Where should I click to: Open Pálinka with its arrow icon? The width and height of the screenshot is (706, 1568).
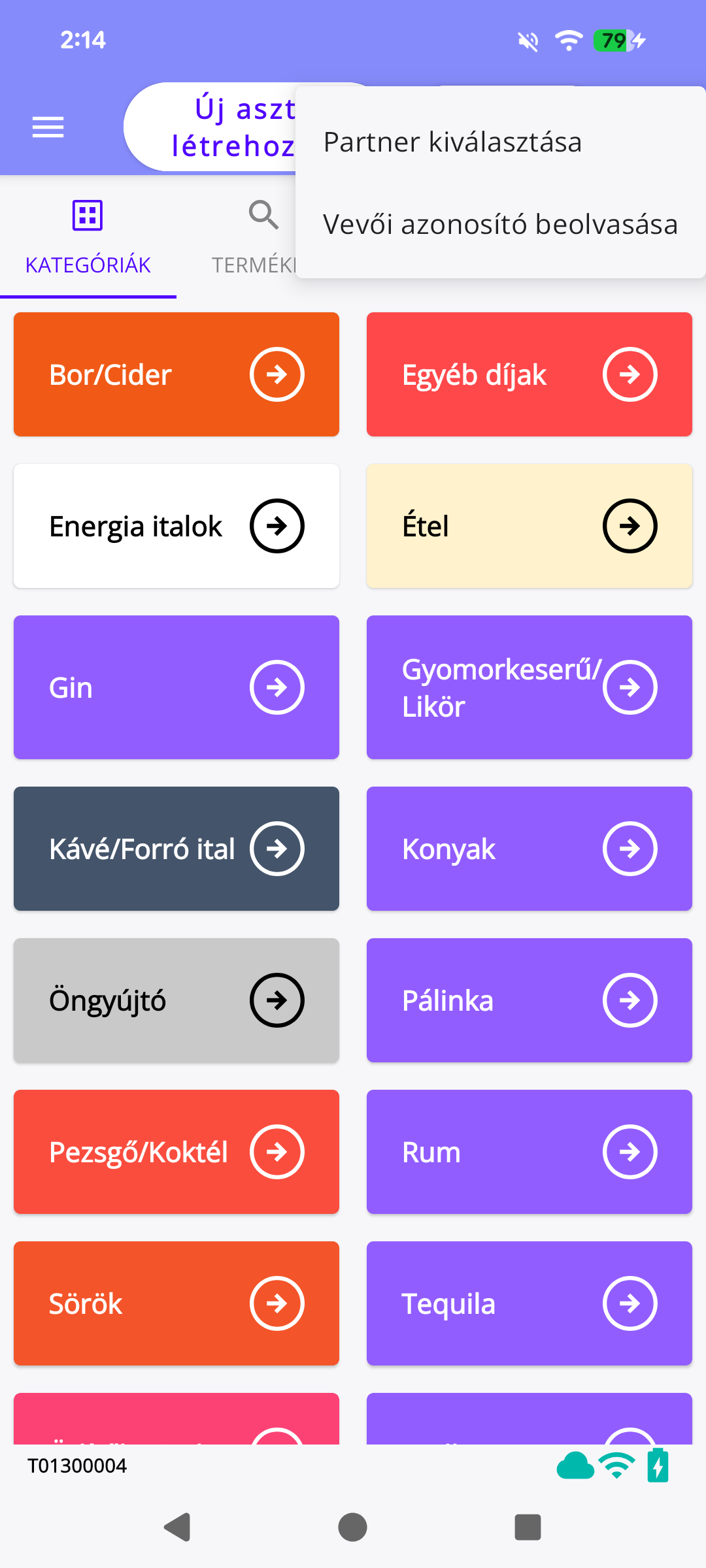630,1000
